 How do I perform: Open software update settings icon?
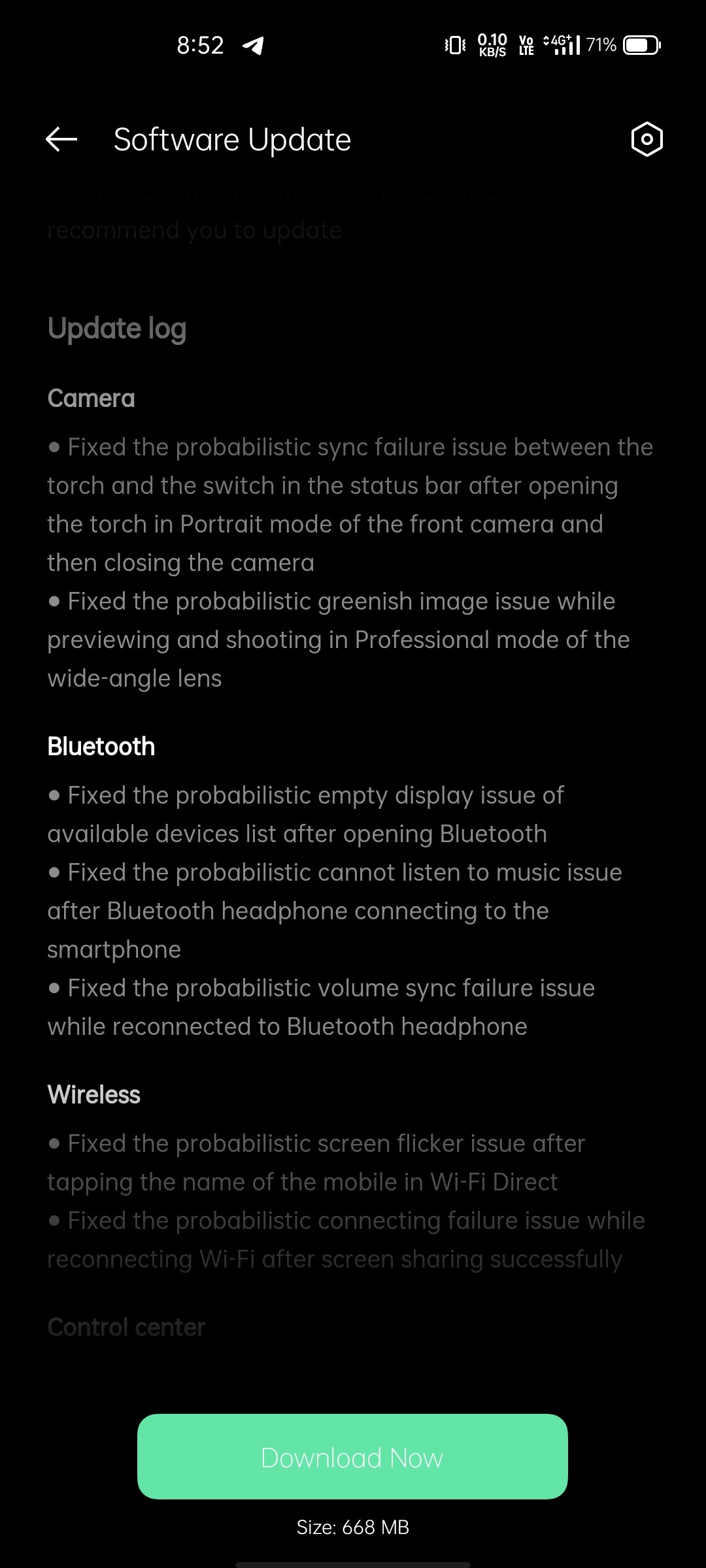[647, 139]
